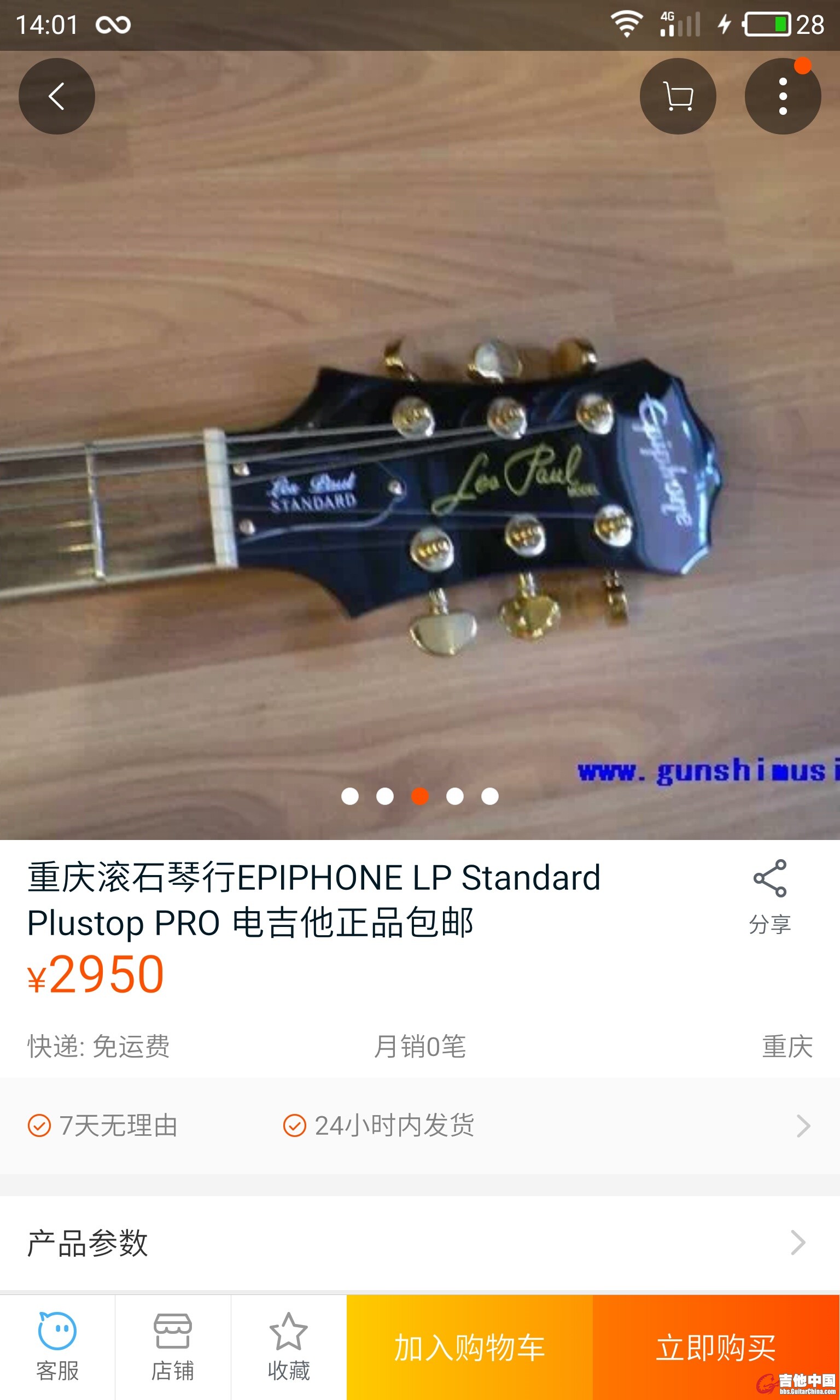Expand the 7天无理由 service guarantees row

click(x=420, y=1125)
